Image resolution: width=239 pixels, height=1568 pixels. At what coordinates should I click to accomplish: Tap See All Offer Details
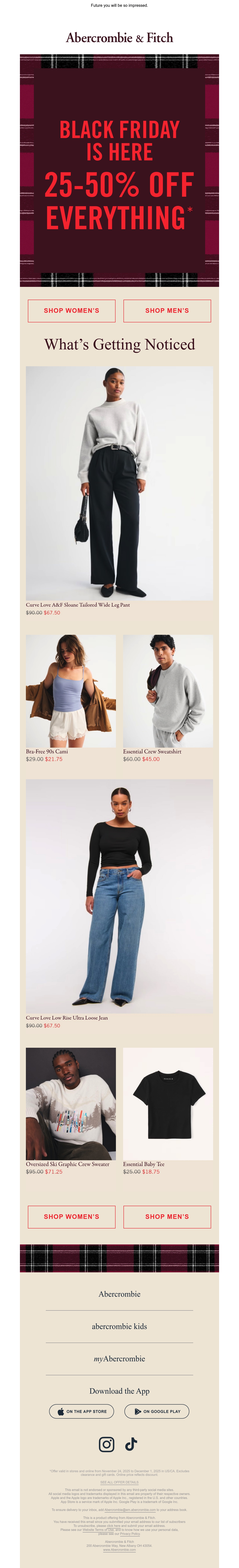[x=119, y=1482]
